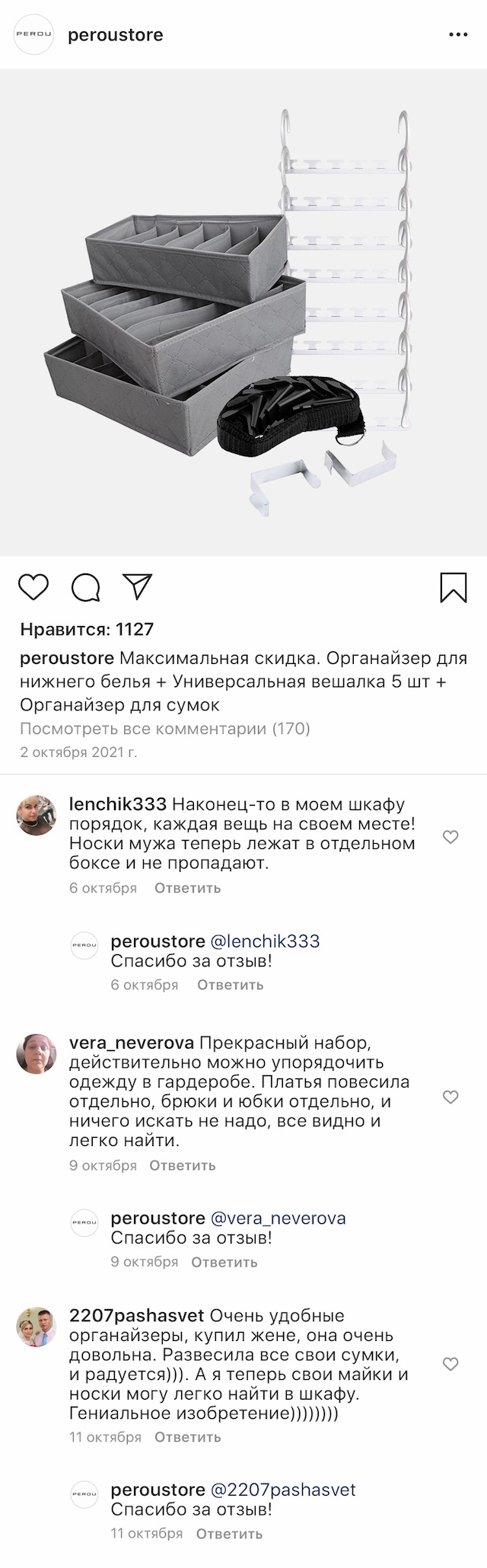View the profile photo of lenchik333
The width and height of the screenshot is (487, 1568).
[x=37, y=816]
